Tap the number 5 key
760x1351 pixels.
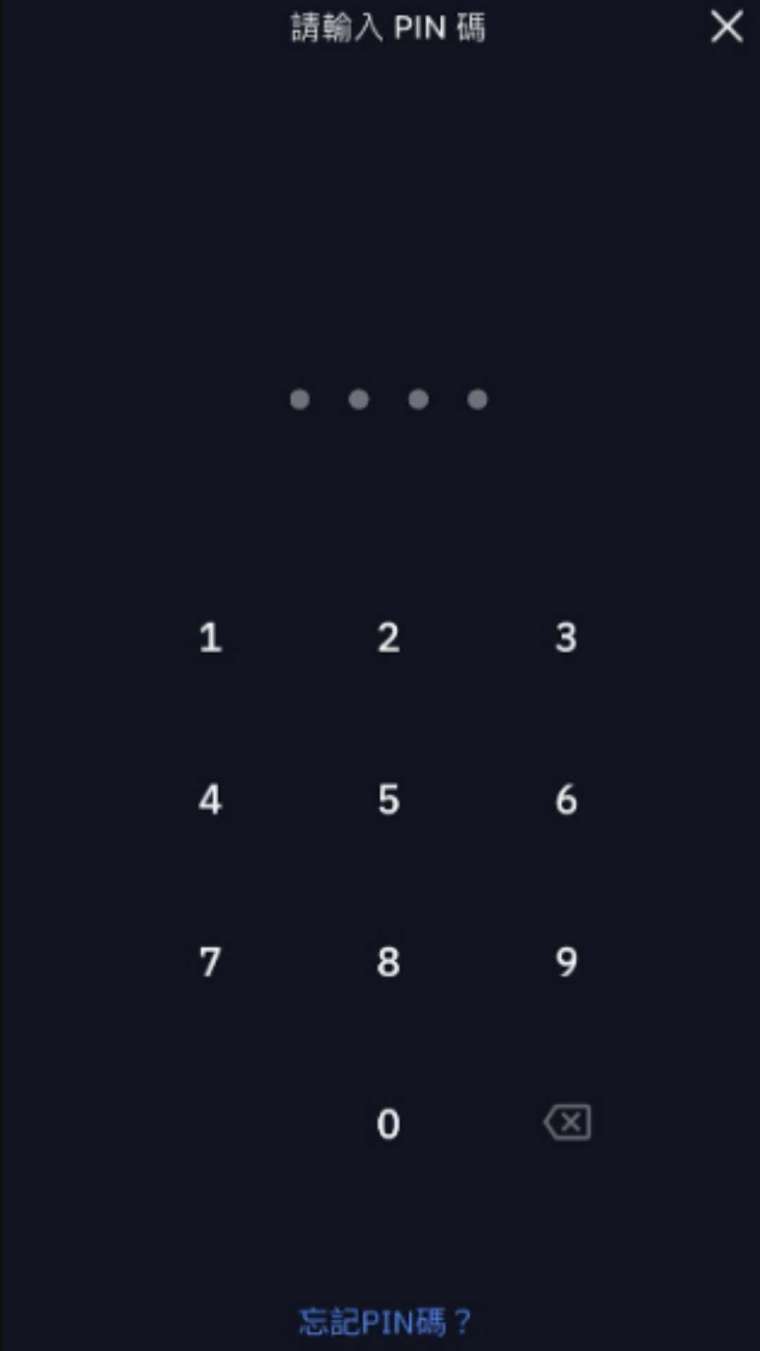(x=388, y=800)
